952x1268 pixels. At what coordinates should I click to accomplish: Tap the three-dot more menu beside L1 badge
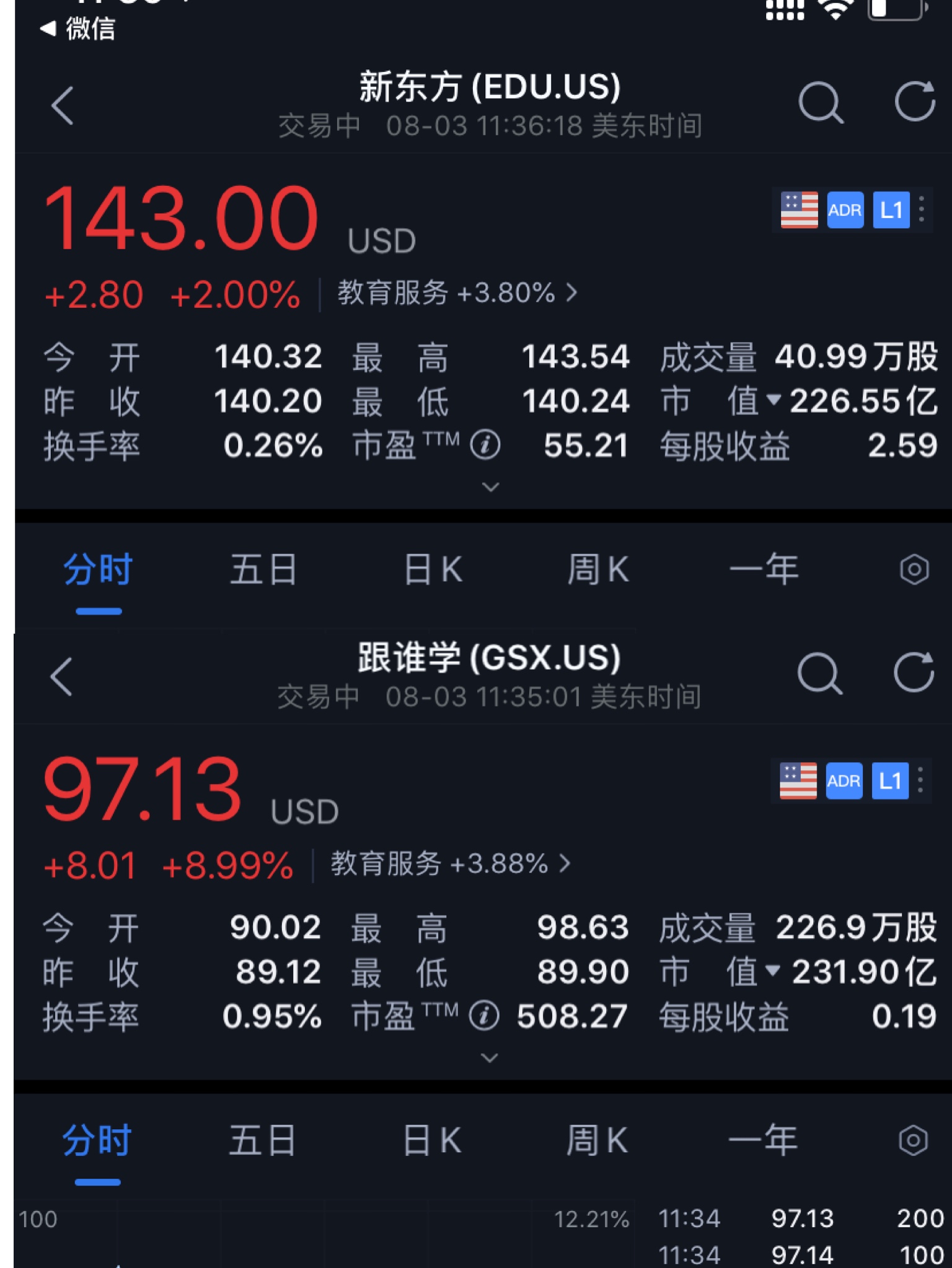coord(922,210)
